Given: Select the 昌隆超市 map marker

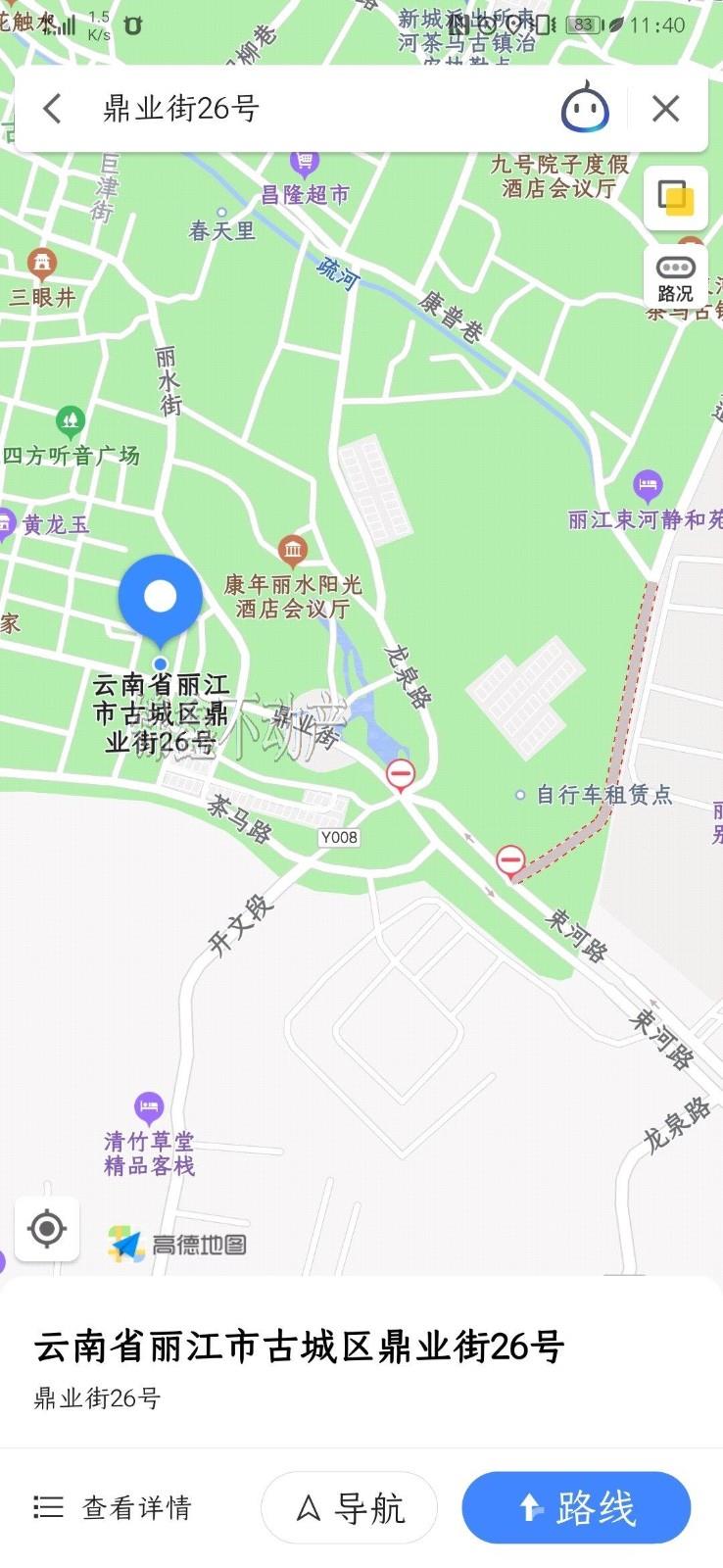Looking at the screenshot, I should point(306,163).
